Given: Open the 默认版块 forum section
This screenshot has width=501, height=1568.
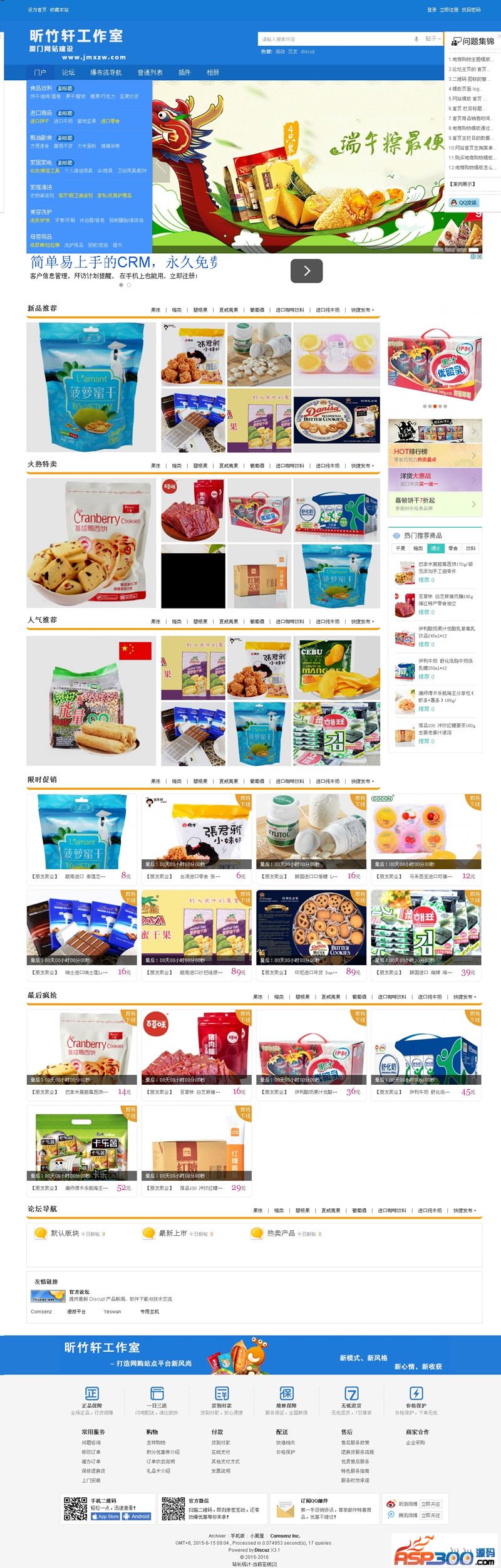Looking at the screenshot, I should point(65,1233).
